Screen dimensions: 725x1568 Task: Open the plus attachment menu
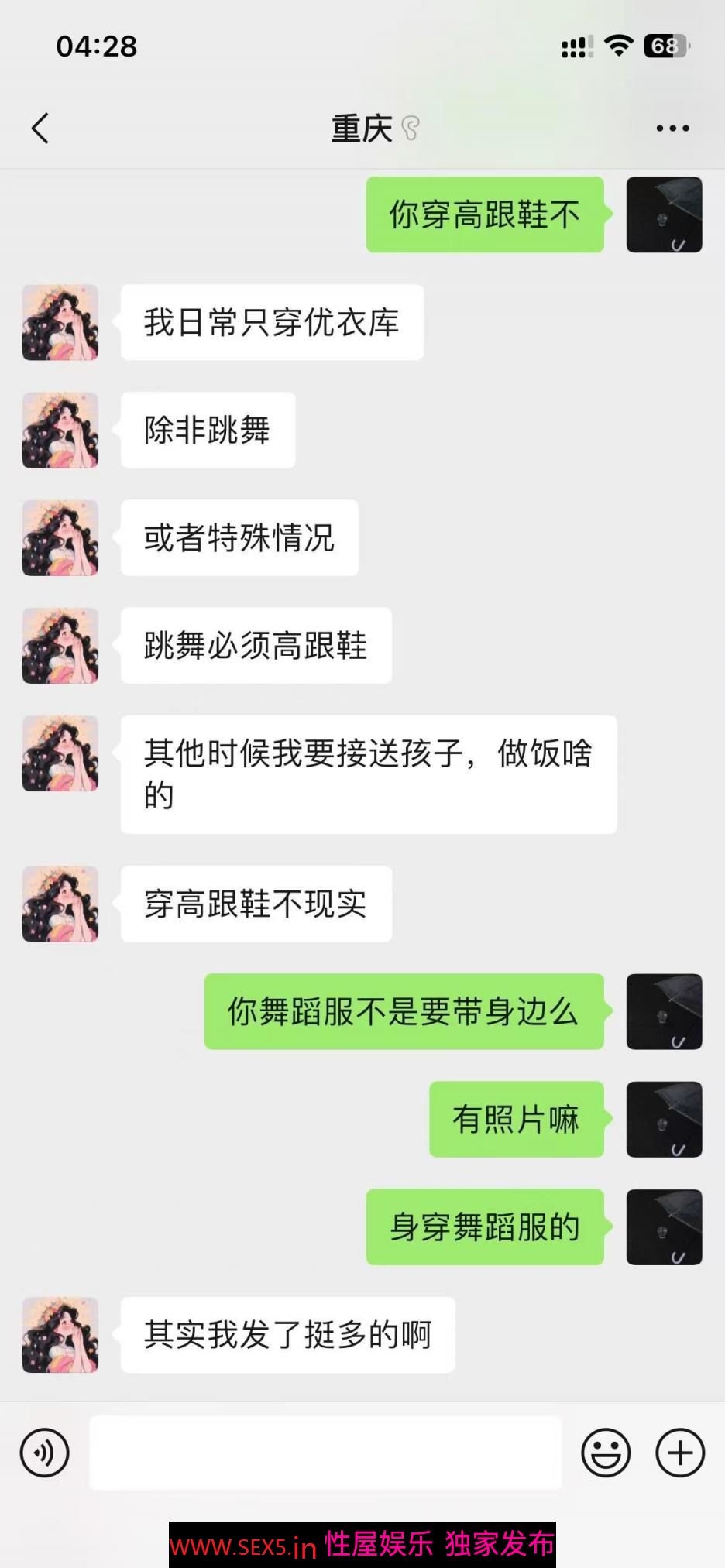click(x=680, y=1453)
